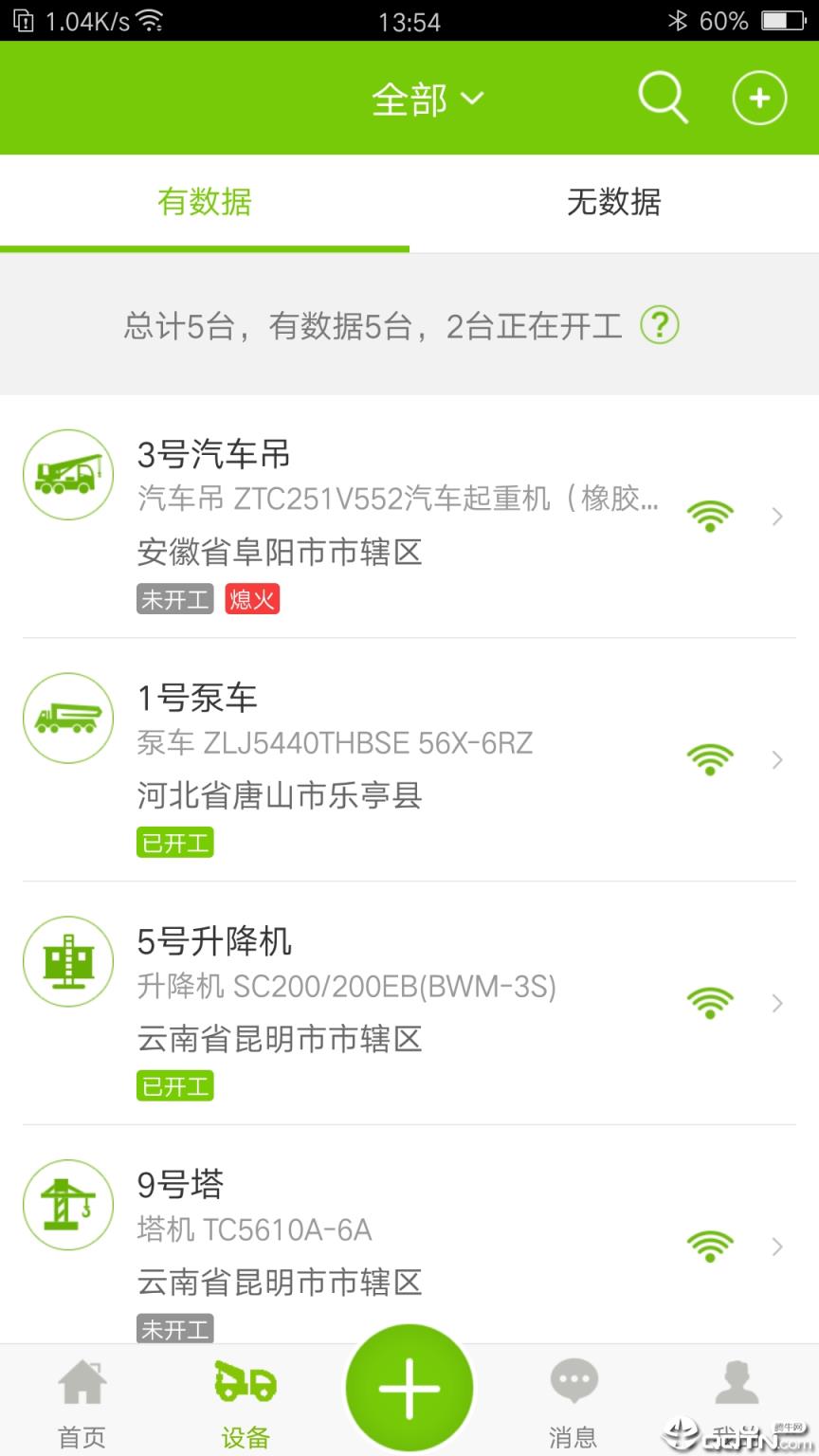Select the 3号汽车吊 truck crane equipment icon
The height and width of the screenshot is (1456, 819).
tap(67, 474)
